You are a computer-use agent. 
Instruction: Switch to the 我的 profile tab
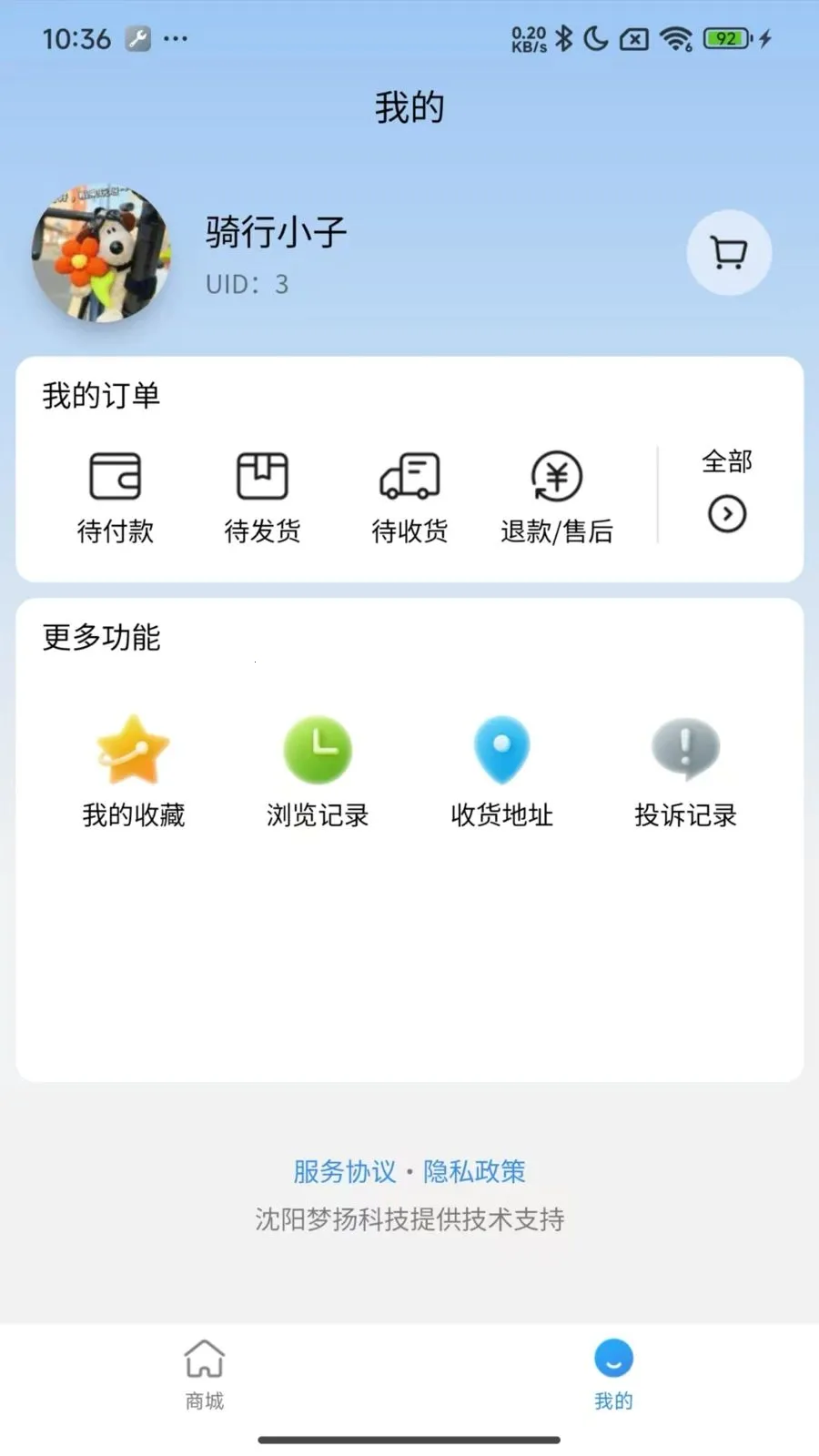pos(612,1377)
